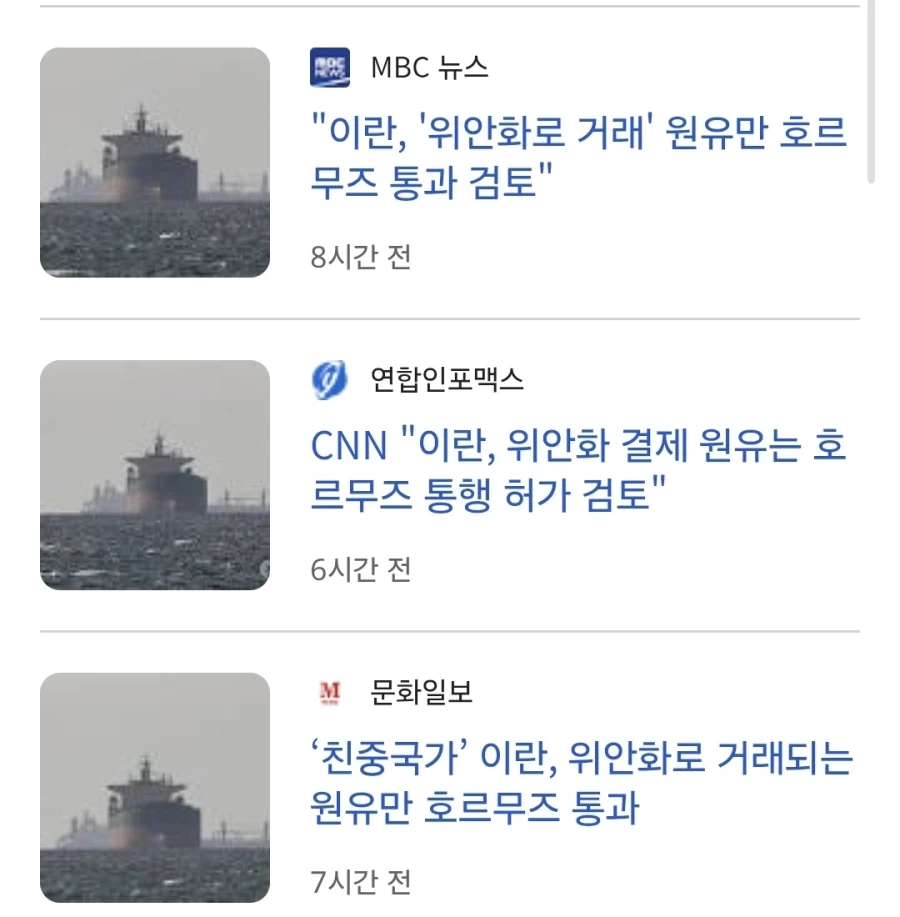
Task: Select the blue MBC broadcaster icon
Action: point(333,68)
